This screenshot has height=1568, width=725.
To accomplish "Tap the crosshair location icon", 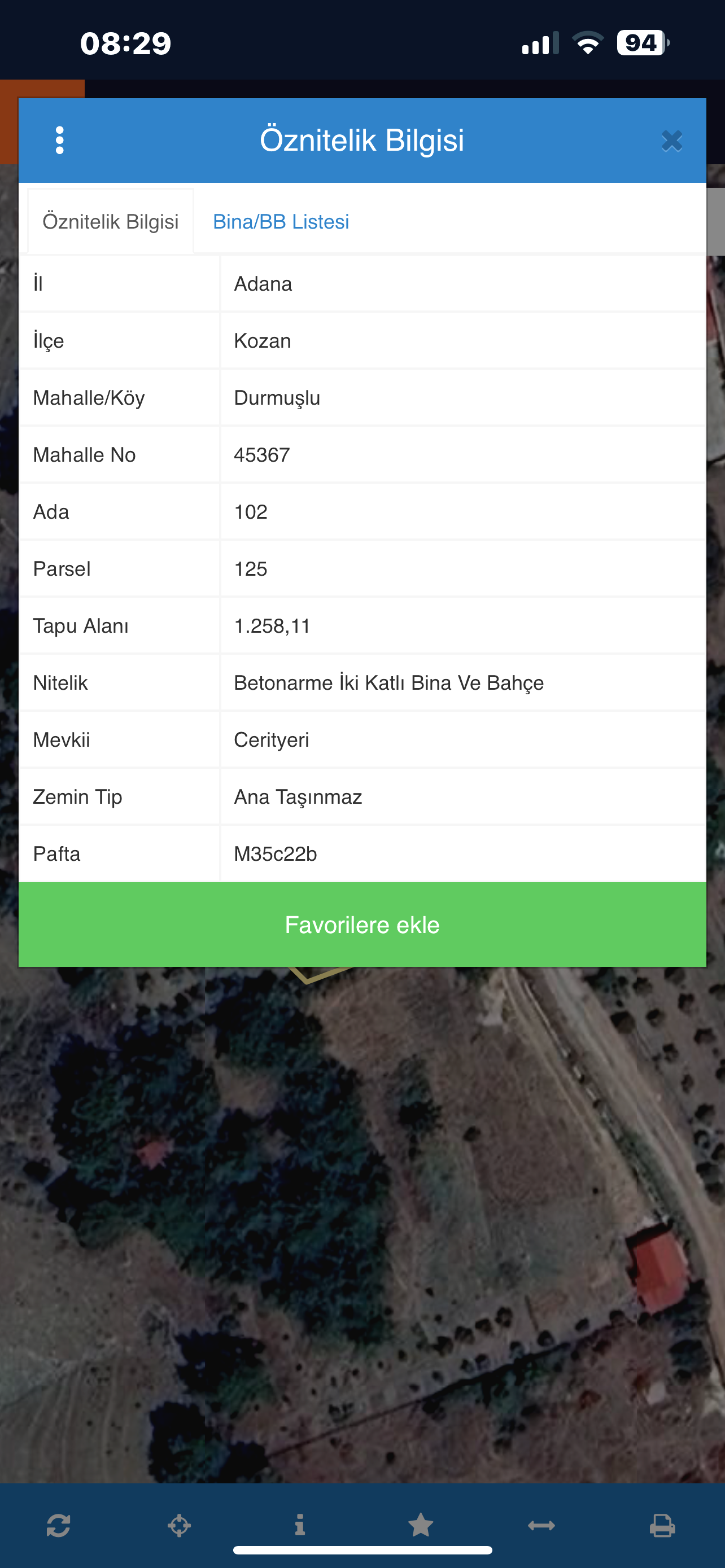I will (179, 1526).
